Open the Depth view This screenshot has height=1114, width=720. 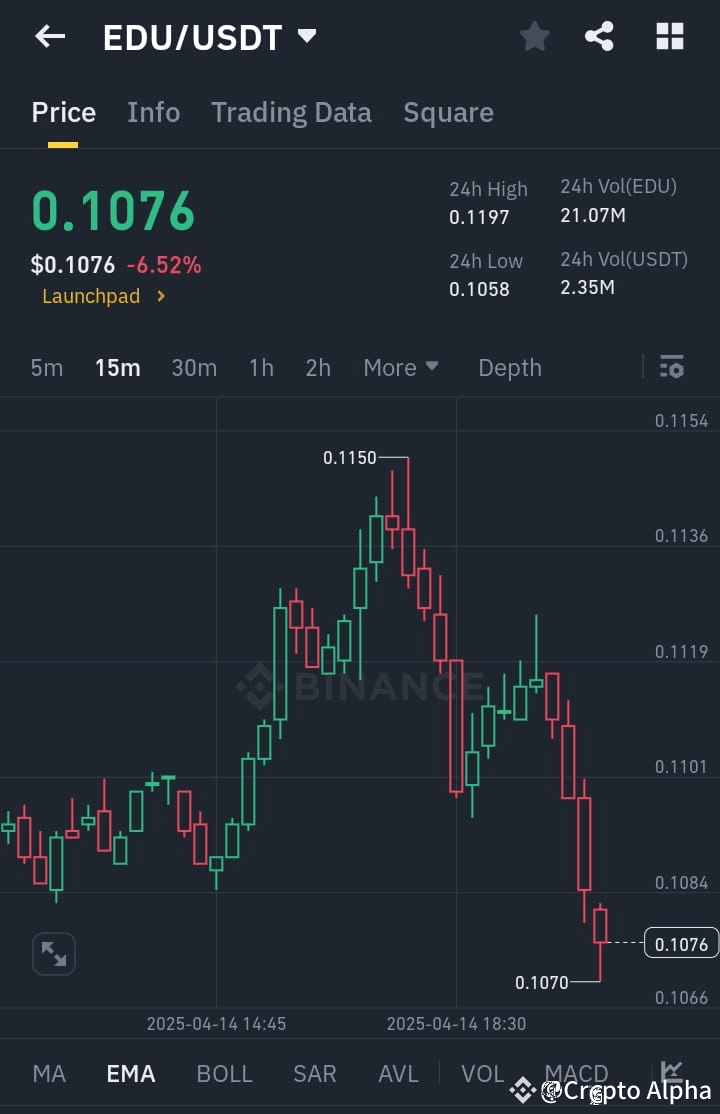pos(510,367)
